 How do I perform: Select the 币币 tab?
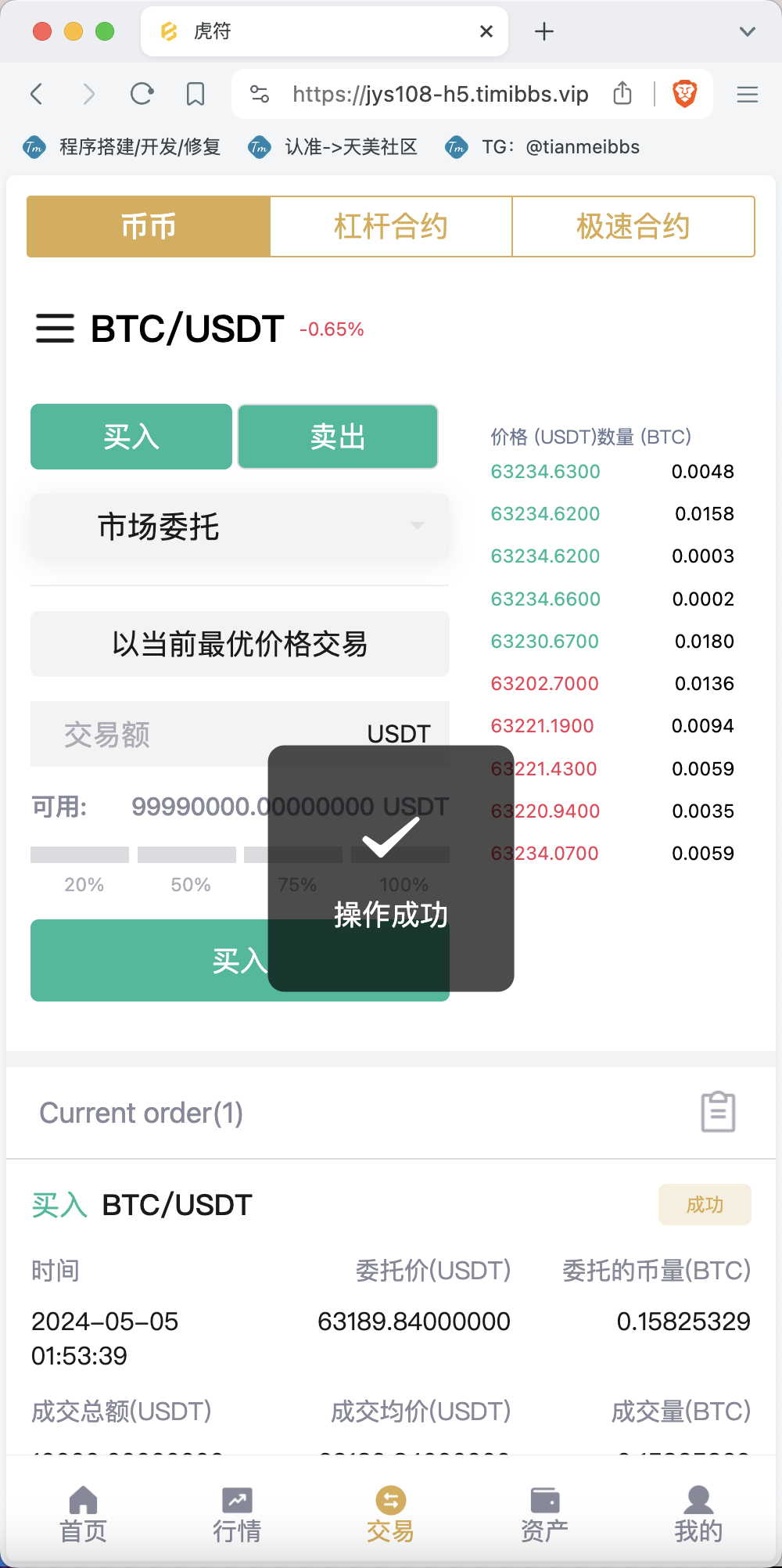pos(149,227)
